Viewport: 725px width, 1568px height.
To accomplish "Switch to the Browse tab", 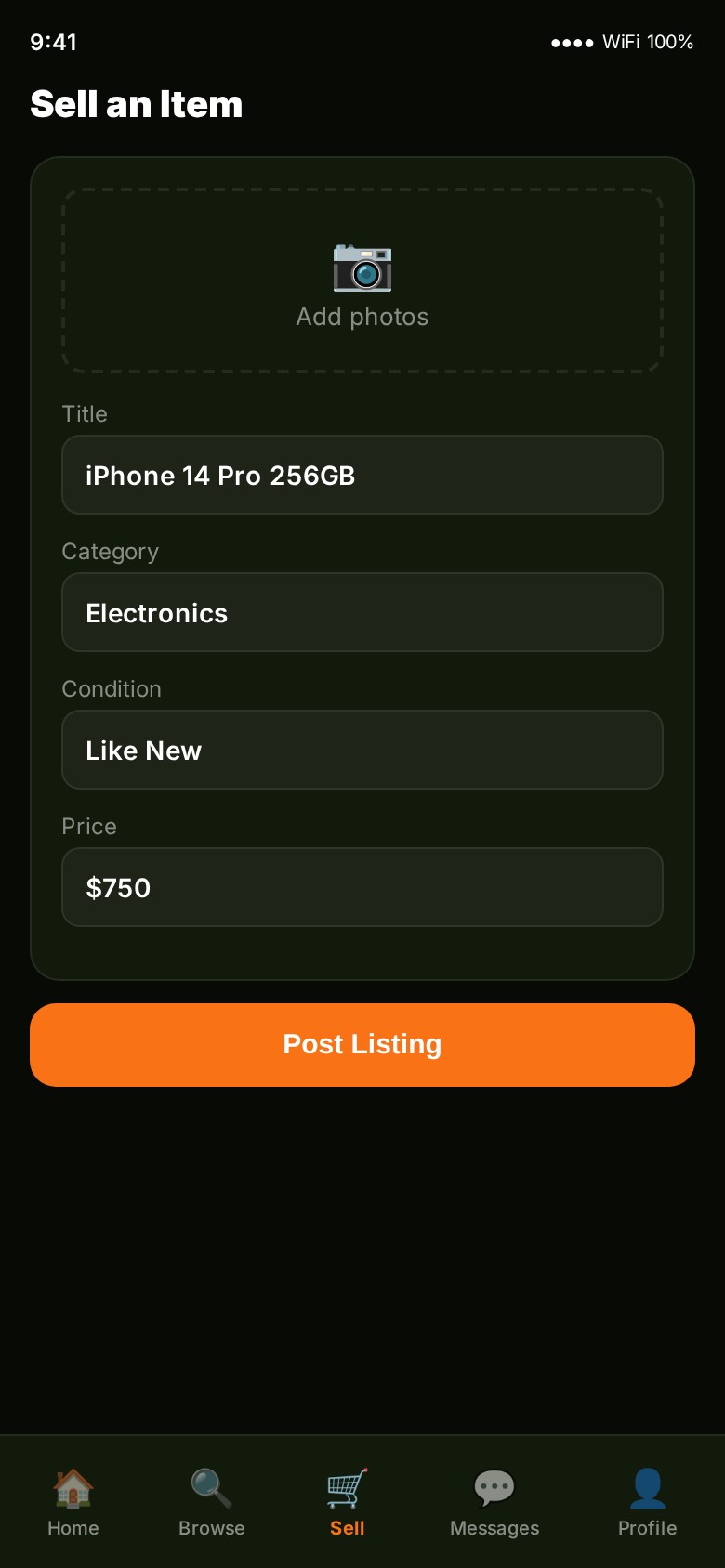I will point(212,1502).
